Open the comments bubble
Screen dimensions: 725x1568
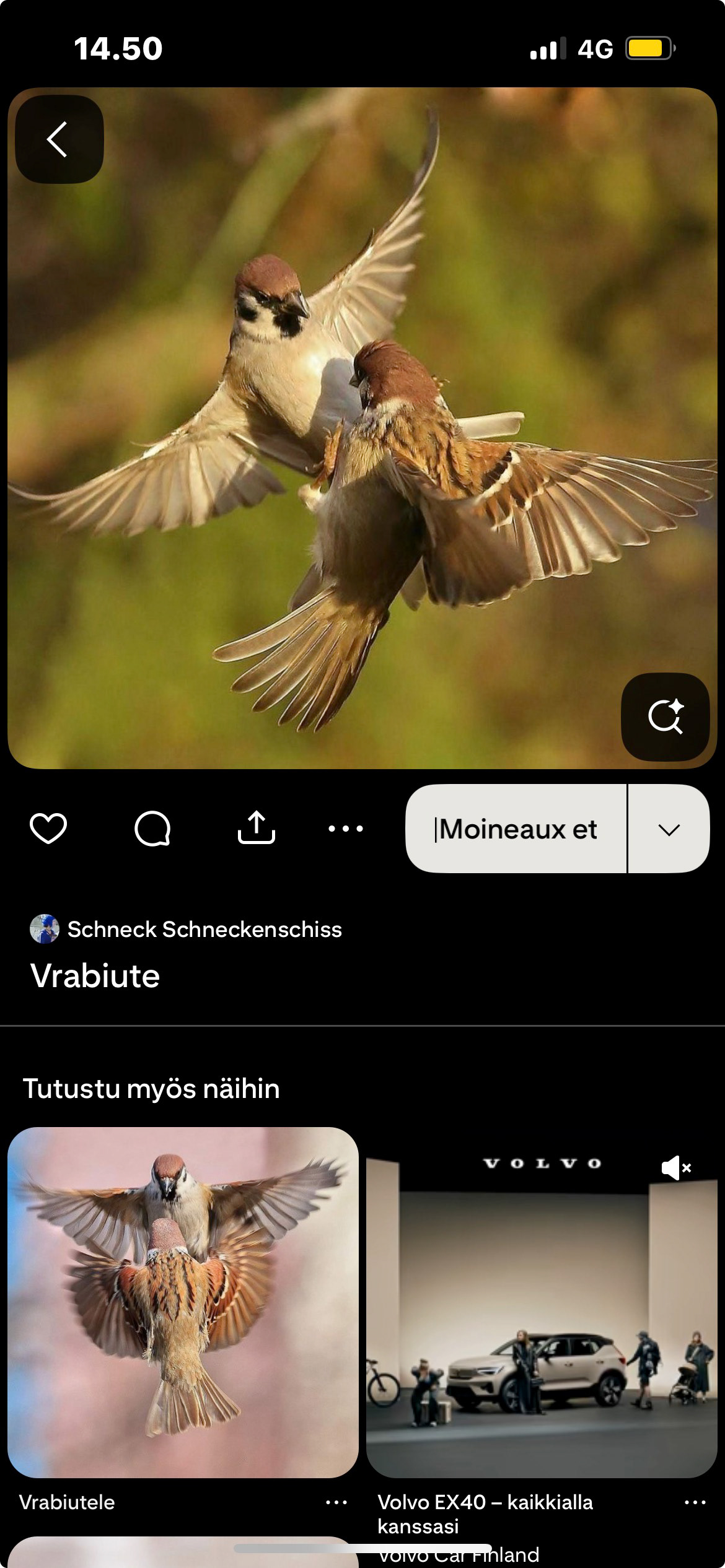pyautogui.click(x=152, y=829)
